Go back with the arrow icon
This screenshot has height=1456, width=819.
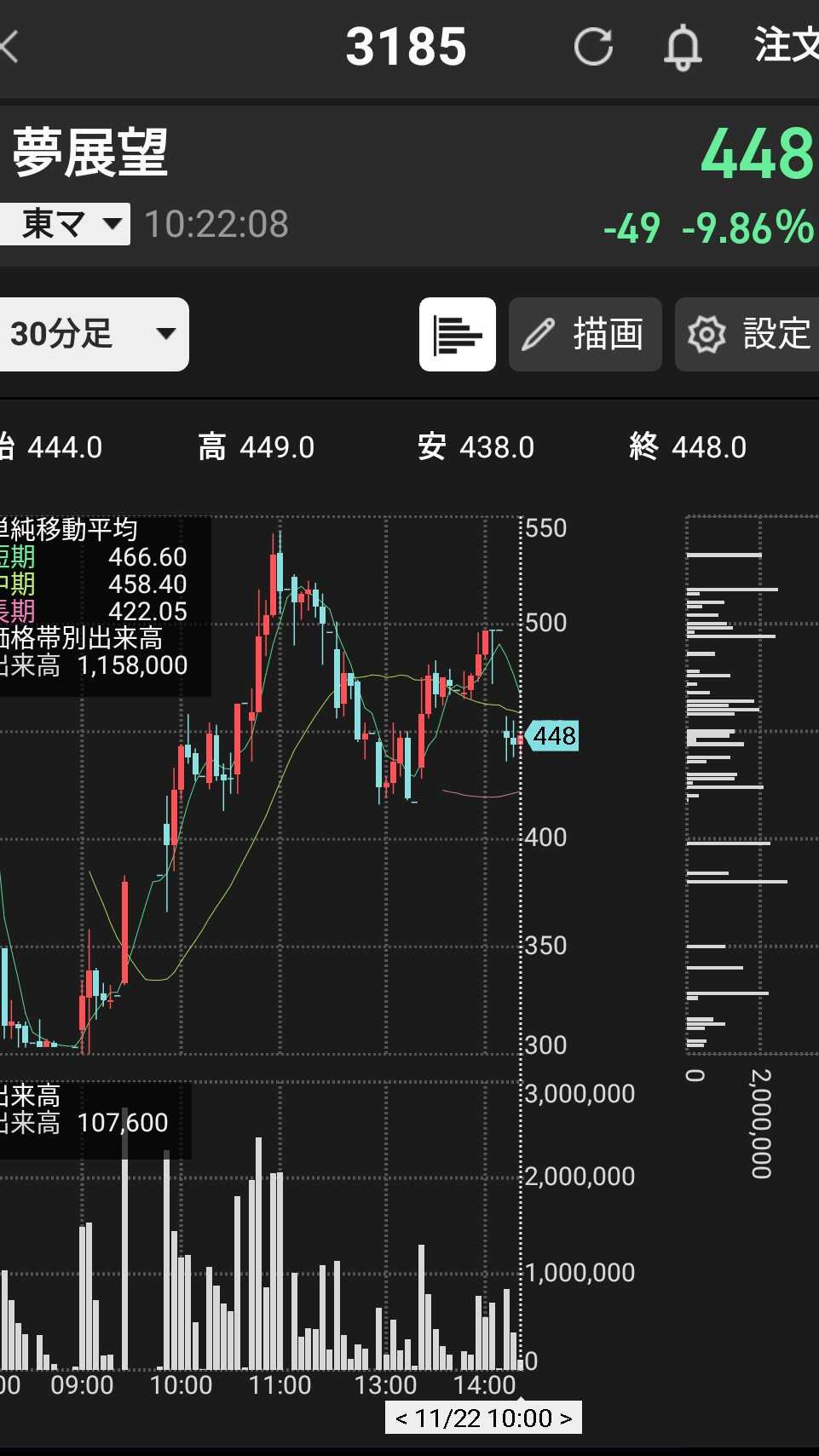(10, 47)
